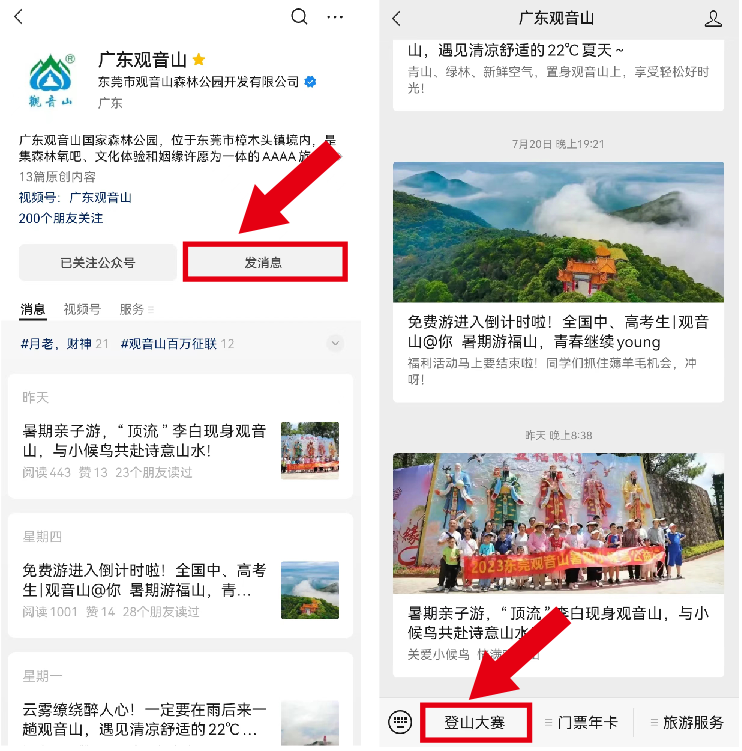Viewport: 742px width, 751px height.
Task: Open the 视频号 广东观音山 link
Action: (100, 197)
